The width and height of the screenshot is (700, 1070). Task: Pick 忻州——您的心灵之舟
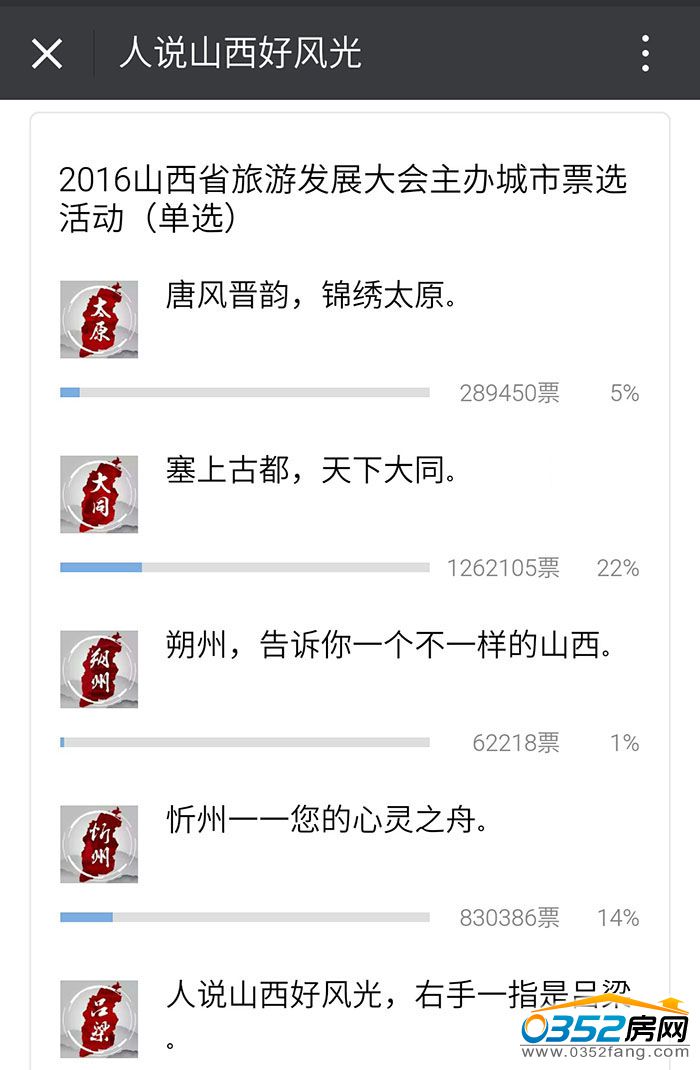point(326,821)
